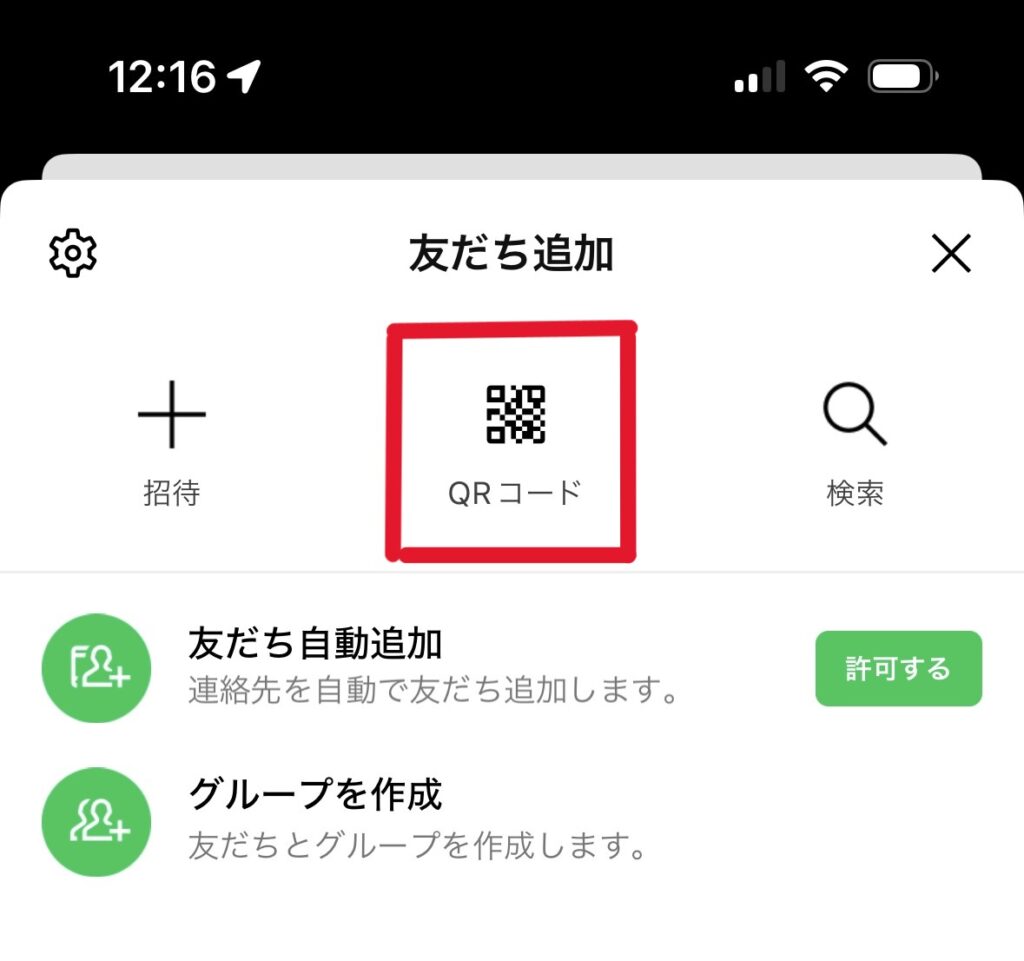Open the QRコード scanner option

(x=514, y=440)
